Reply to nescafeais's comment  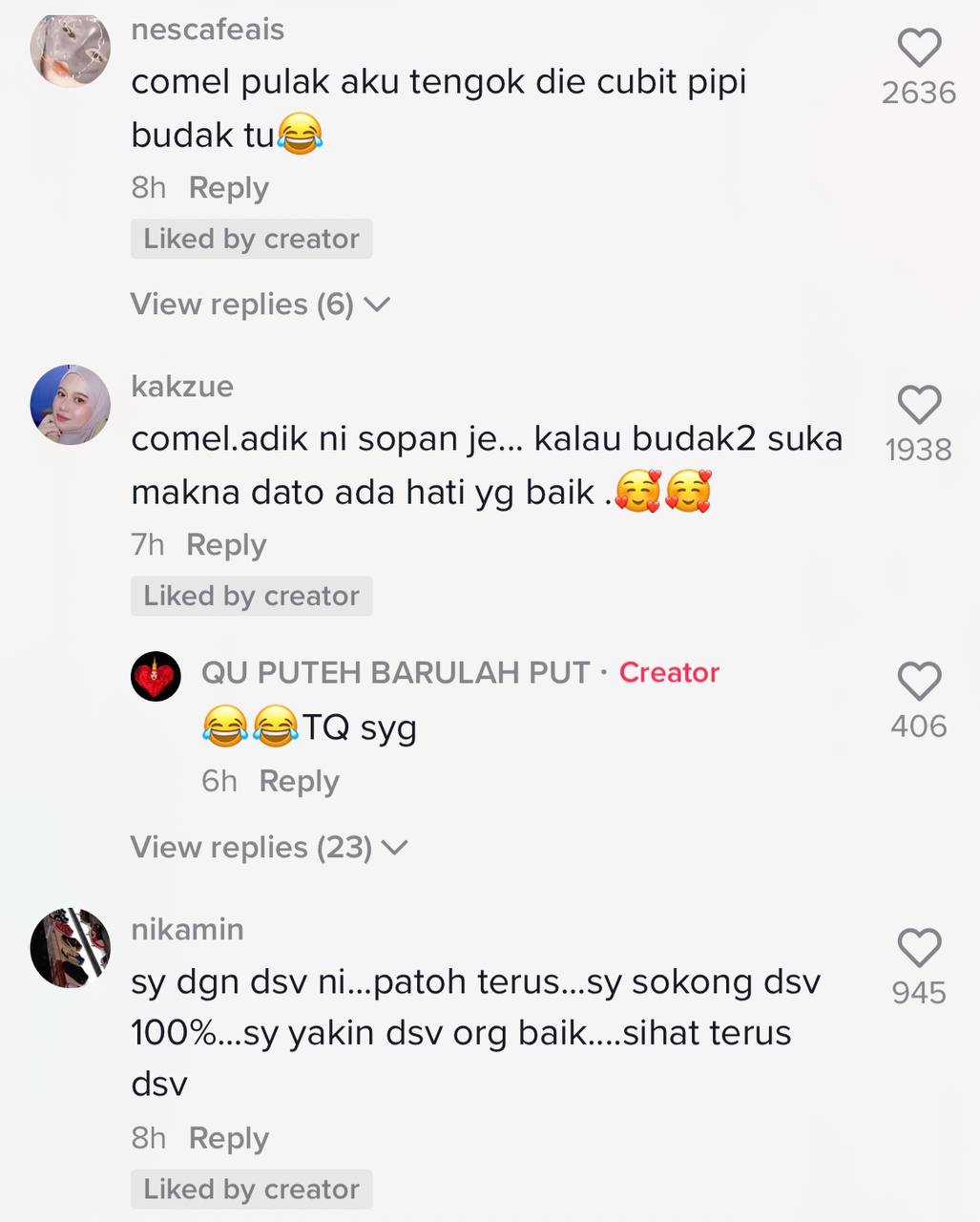(228, 188)
